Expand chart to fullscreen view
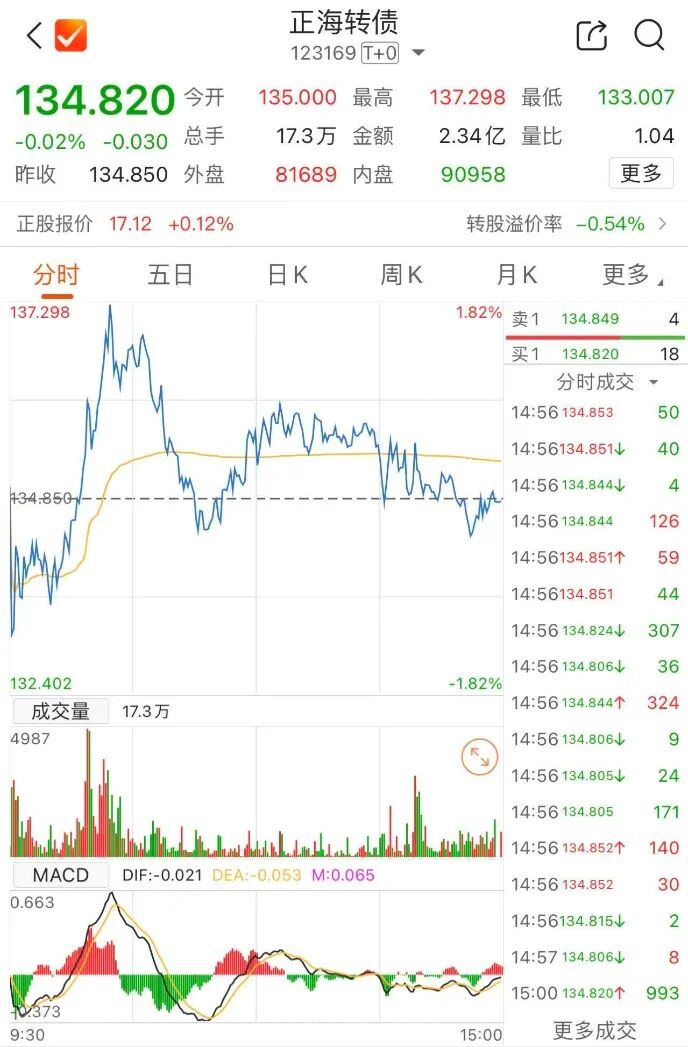This screenshot has width=688, height=1047. coord(480,758)
